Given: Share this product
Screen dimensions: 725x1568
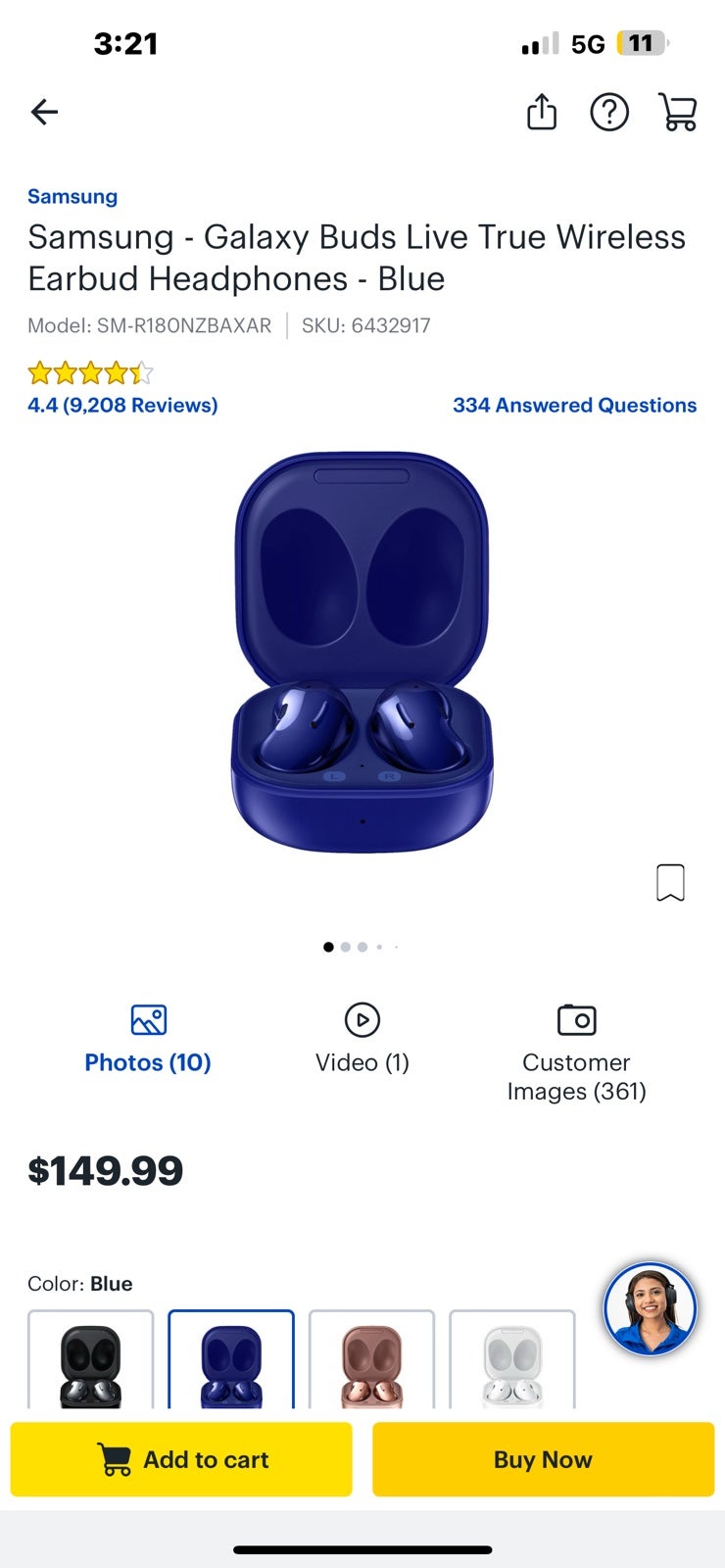Looking at the screenshot, I should coord(542,112).
